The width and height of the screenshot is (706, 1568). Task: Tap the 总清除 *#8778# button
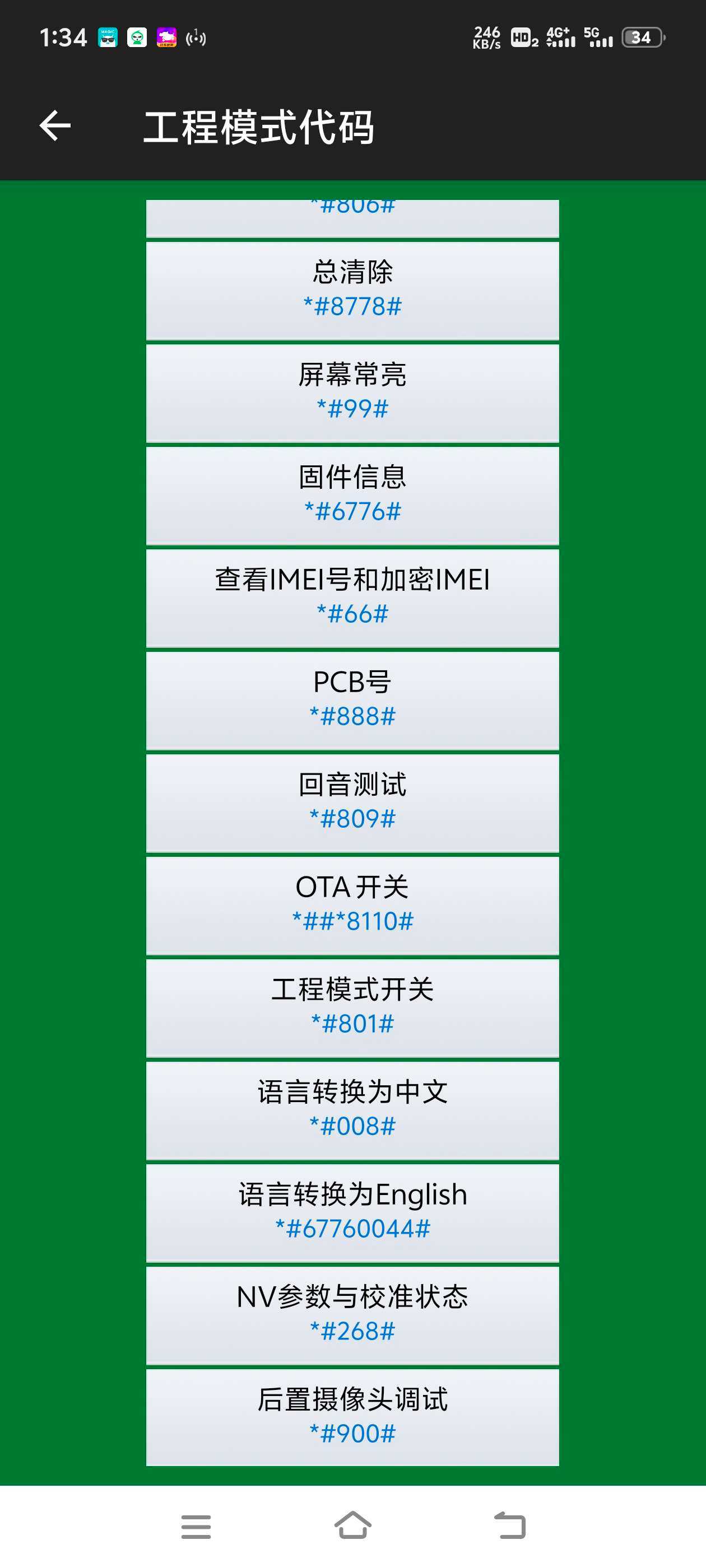352,290
